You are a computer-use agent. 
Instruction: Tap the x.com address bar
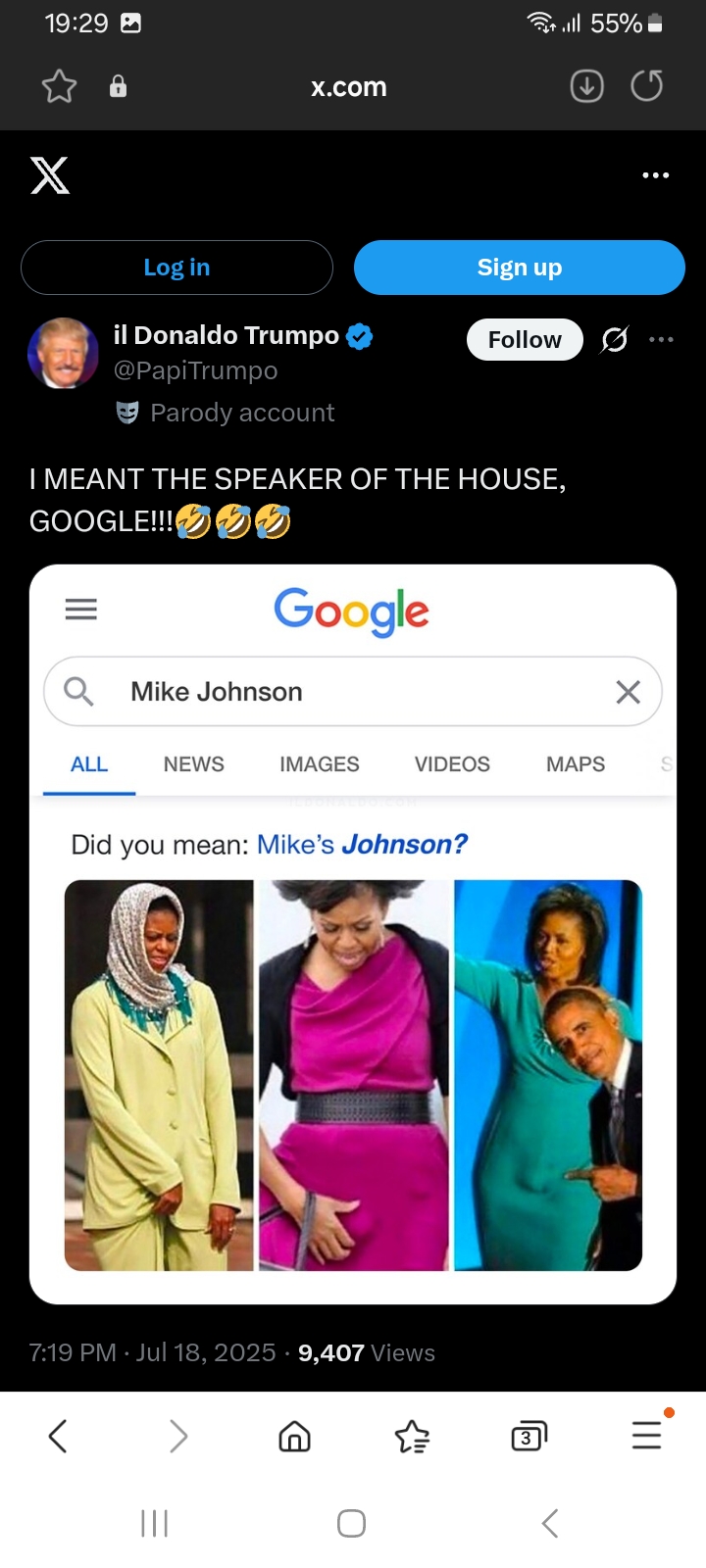(x=348, y=87)
